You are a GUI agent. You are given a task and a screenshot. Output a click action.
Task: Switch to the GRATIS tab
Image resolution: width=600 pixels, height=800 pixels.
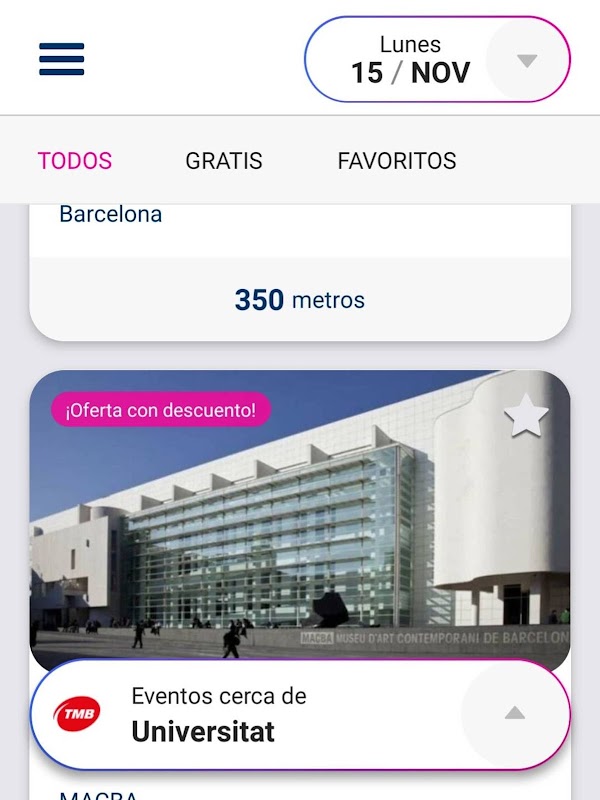(x=224, y=161)
